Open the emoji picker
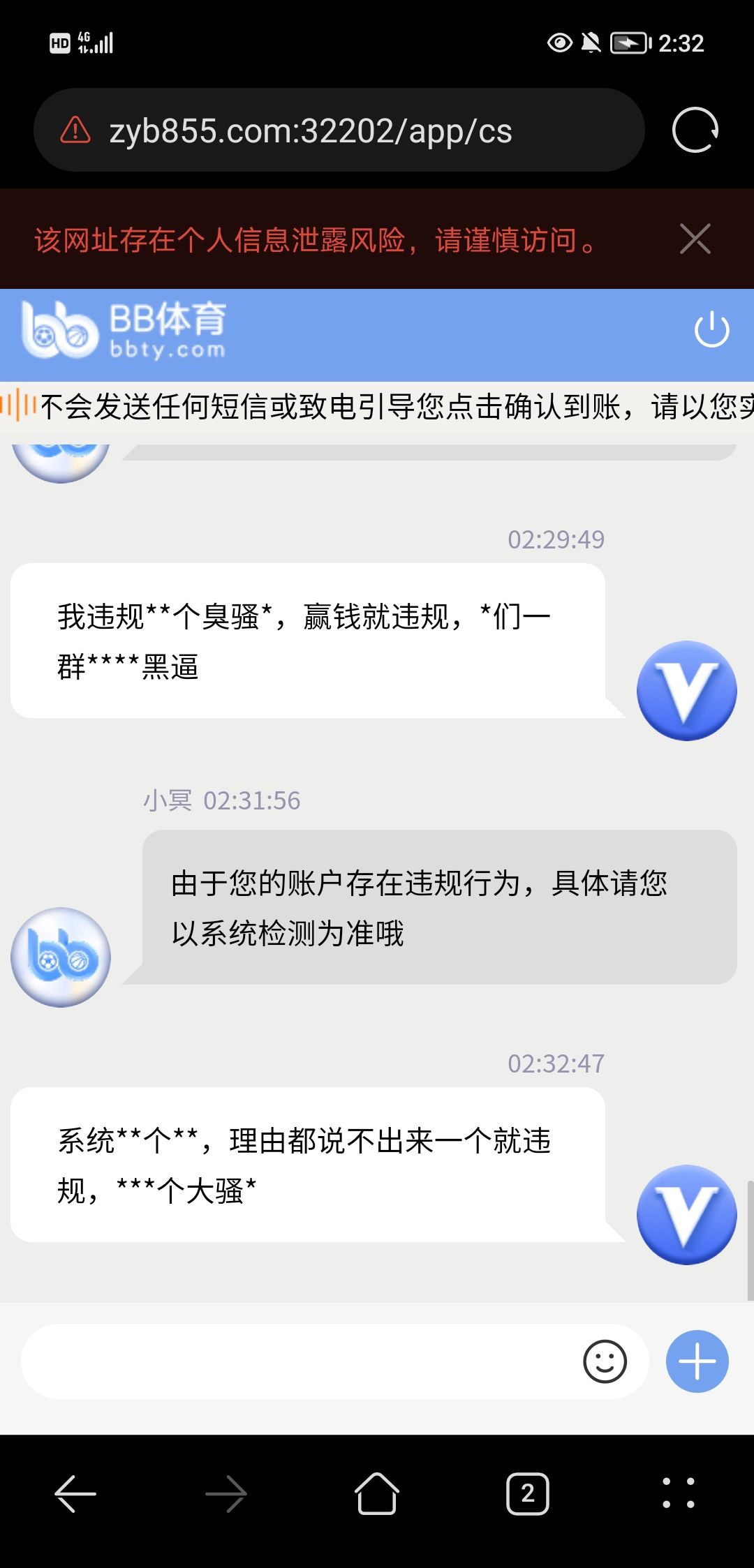754x1568 pixels. [x=605, y=1361]
